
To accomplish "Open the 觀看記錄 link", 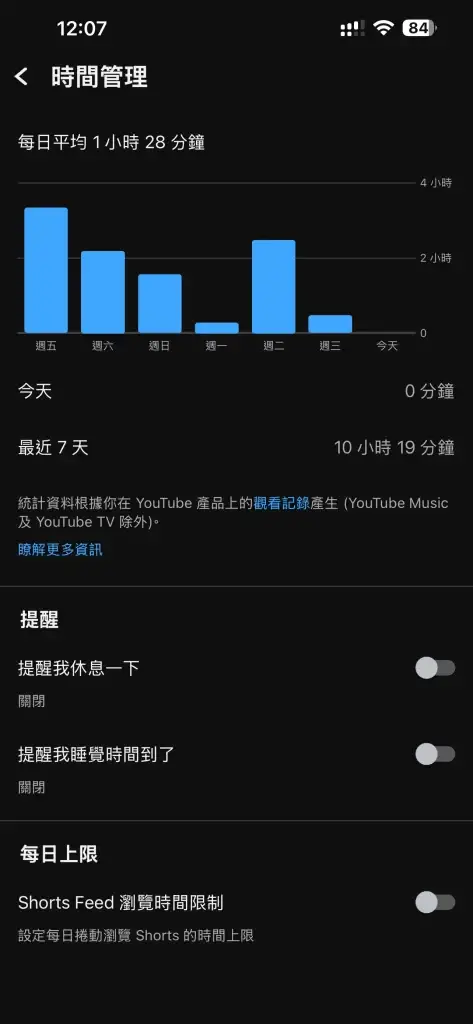I will [x=281, y=503].
